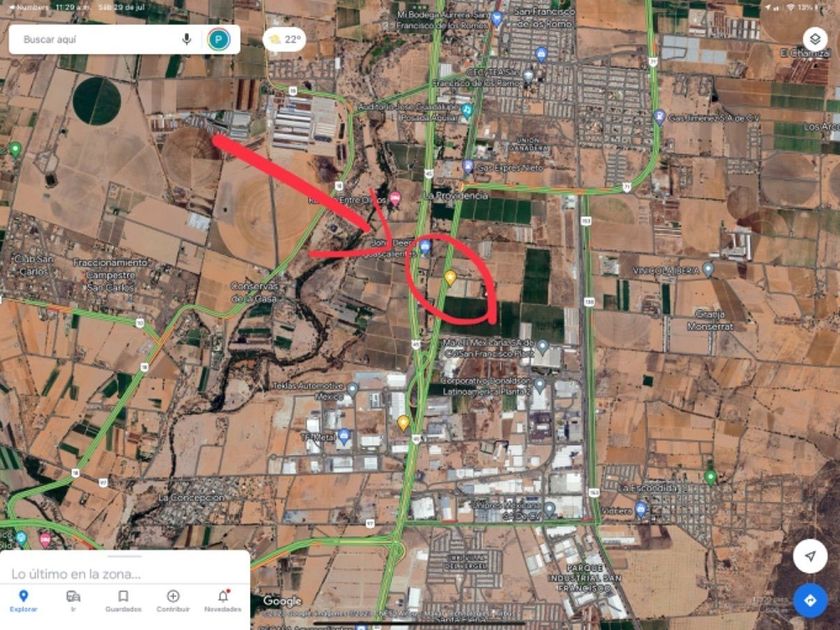Open the 22° weather chip
840x630 pixels.
pos(283,40)
